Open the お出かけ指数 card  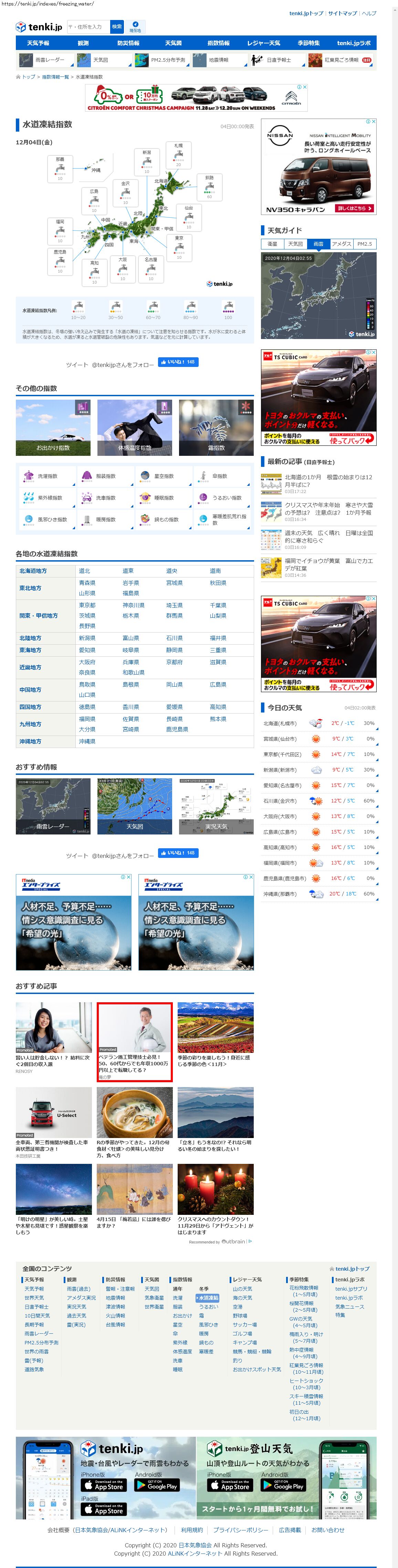[53, 427]
